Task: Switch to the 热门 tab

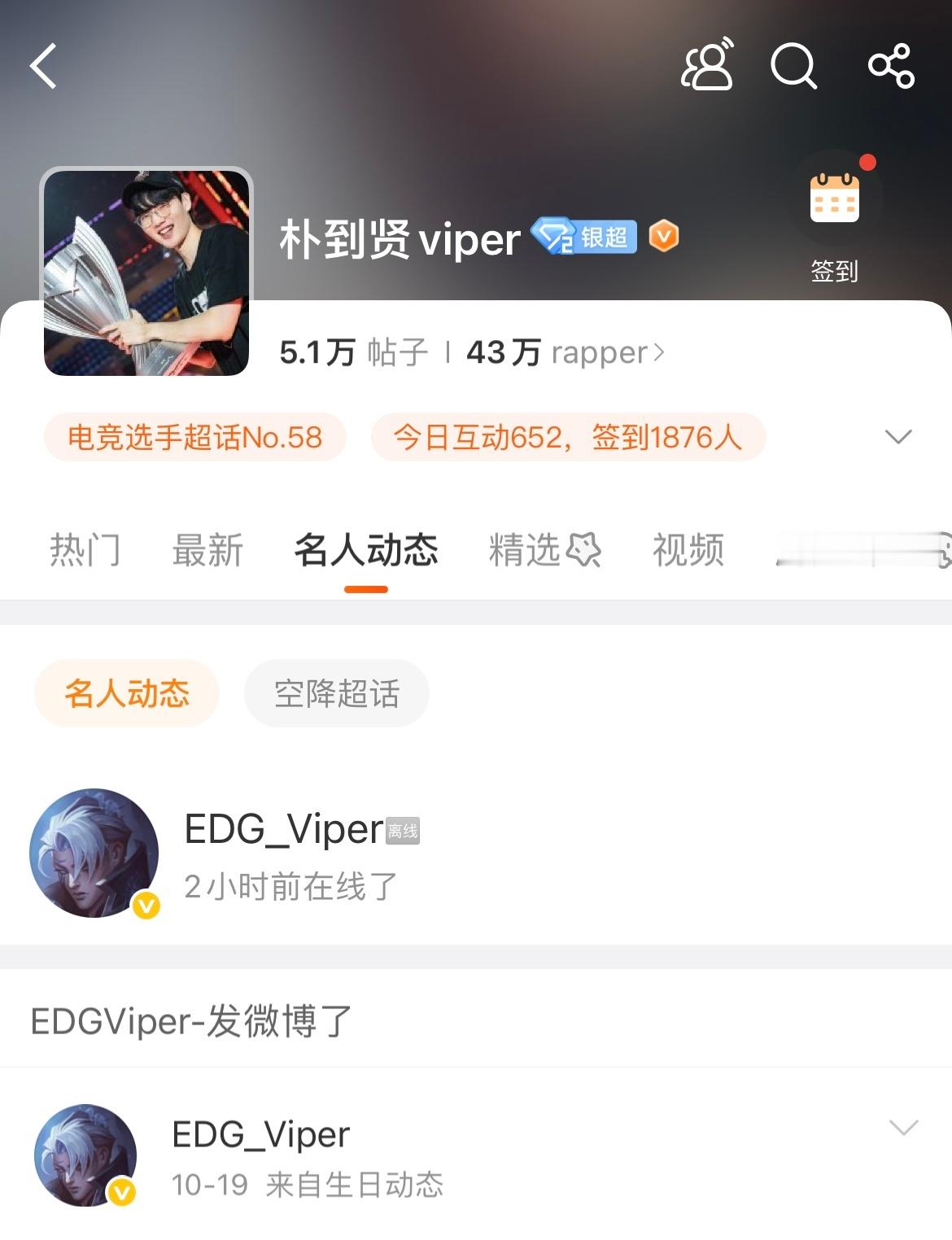Action: click(85, 551)
